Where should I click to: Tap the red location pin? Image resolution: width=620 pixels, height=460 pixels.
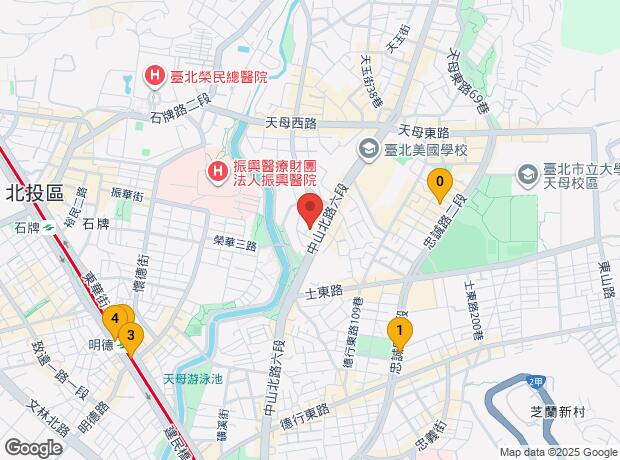tap(309, 210)
